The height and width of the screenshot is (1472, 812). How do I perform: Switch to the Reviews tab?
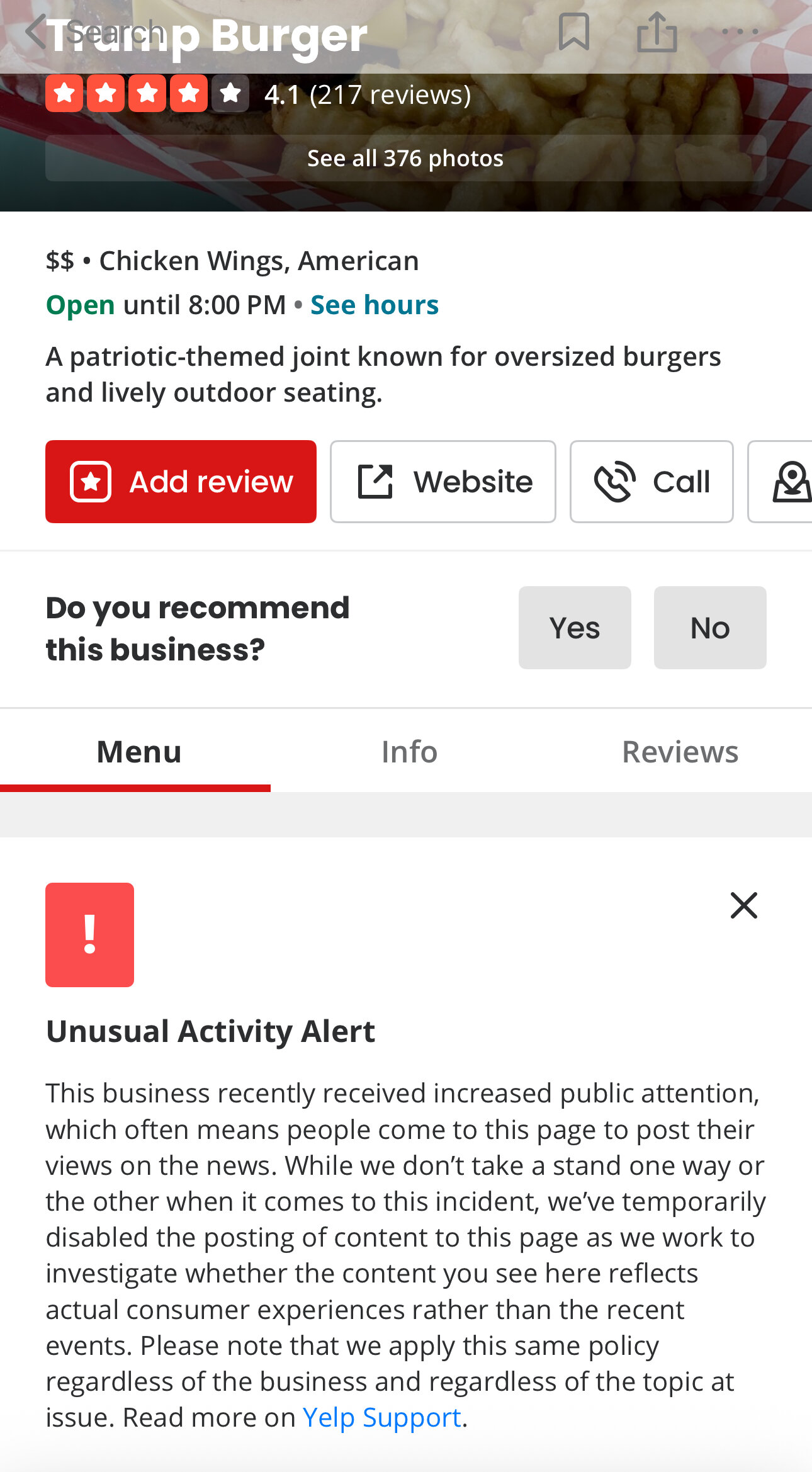click(x=680, y=752)
